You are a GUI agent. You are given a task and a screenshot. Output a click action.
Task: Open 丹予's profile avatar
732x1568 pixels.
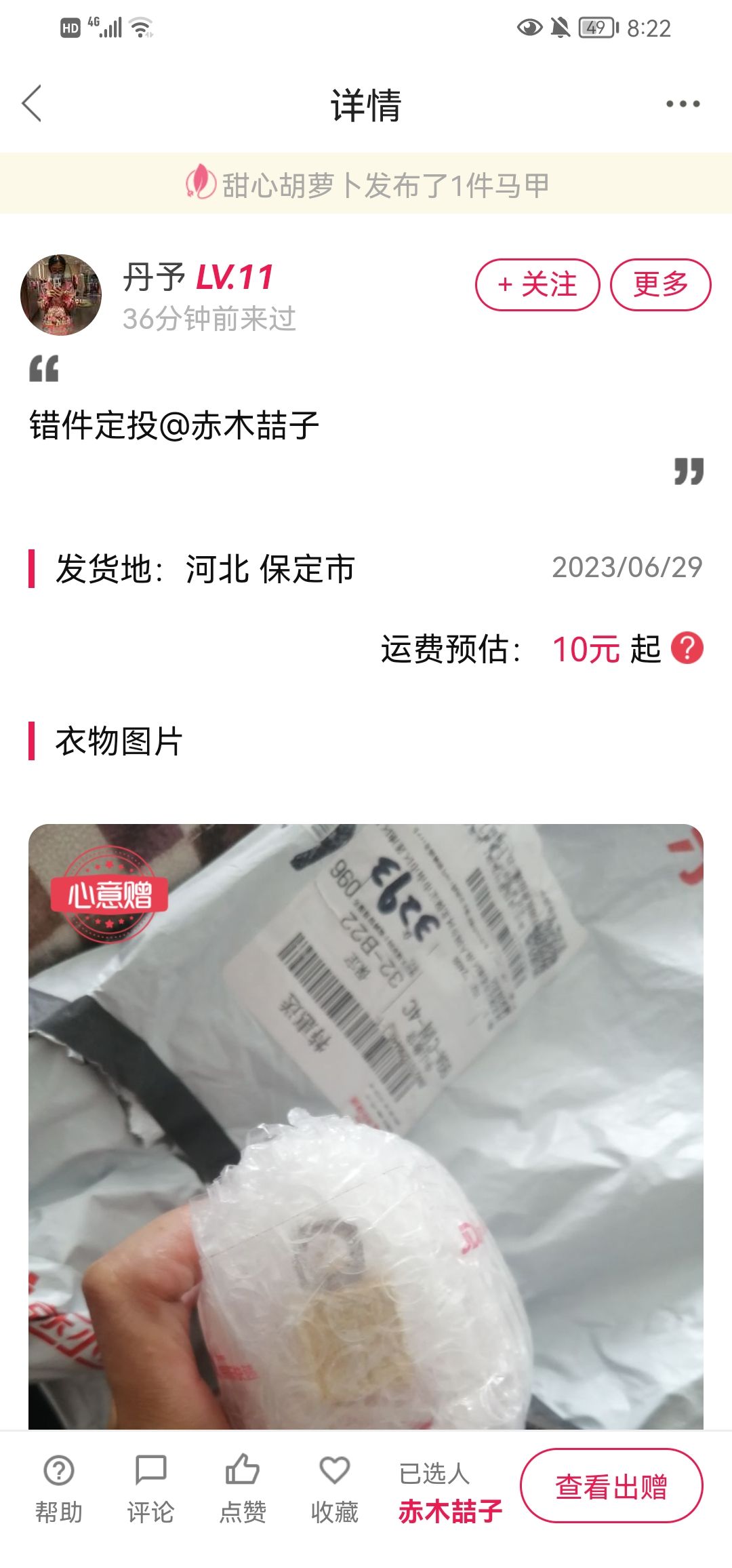pos(61,294)
